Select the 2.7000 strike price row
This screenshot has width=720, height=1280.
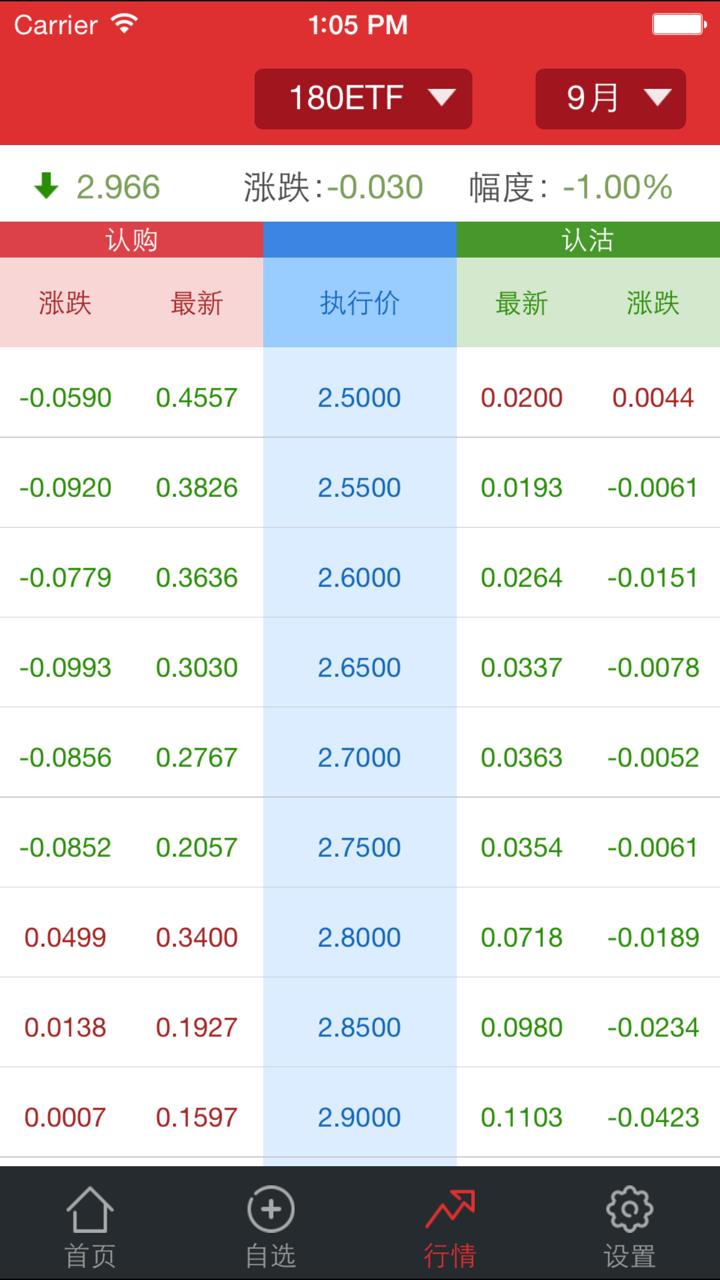click(x=359, y=758)
